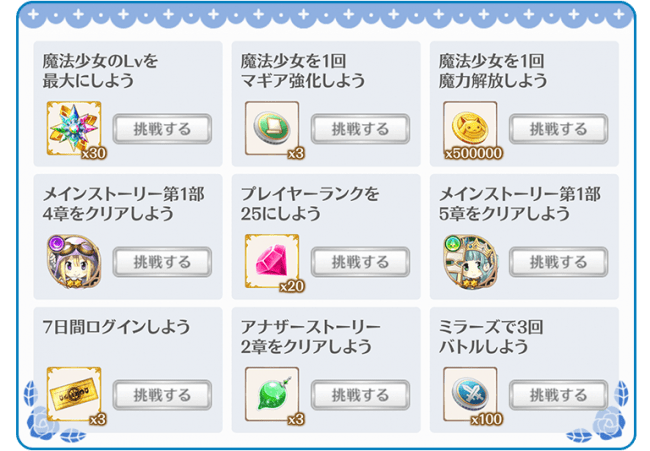650x451 pixels.
Task: Challenge メインストーリー第1部5章をクリアしよう
Action: coord(558,262)
